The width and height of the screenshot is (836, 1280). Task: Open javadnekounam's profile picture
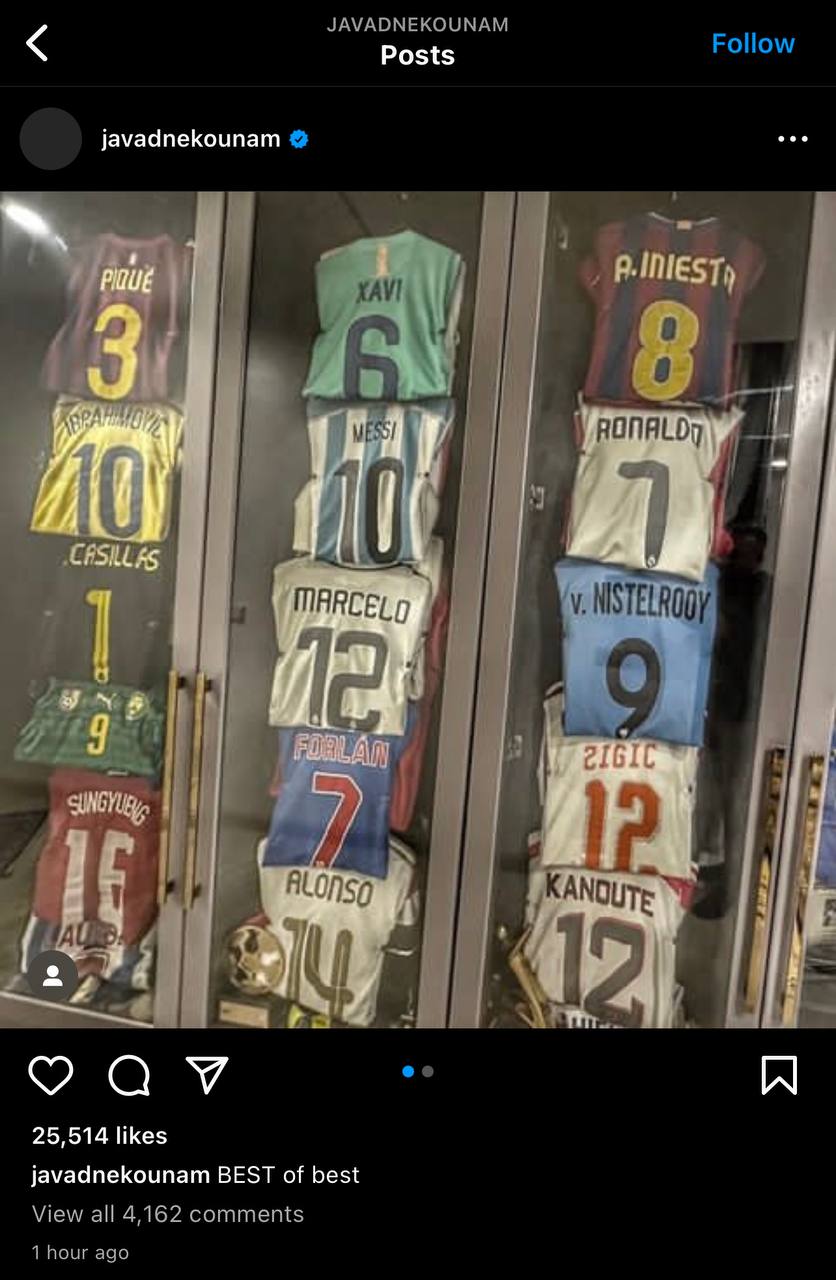pos(51,139)
